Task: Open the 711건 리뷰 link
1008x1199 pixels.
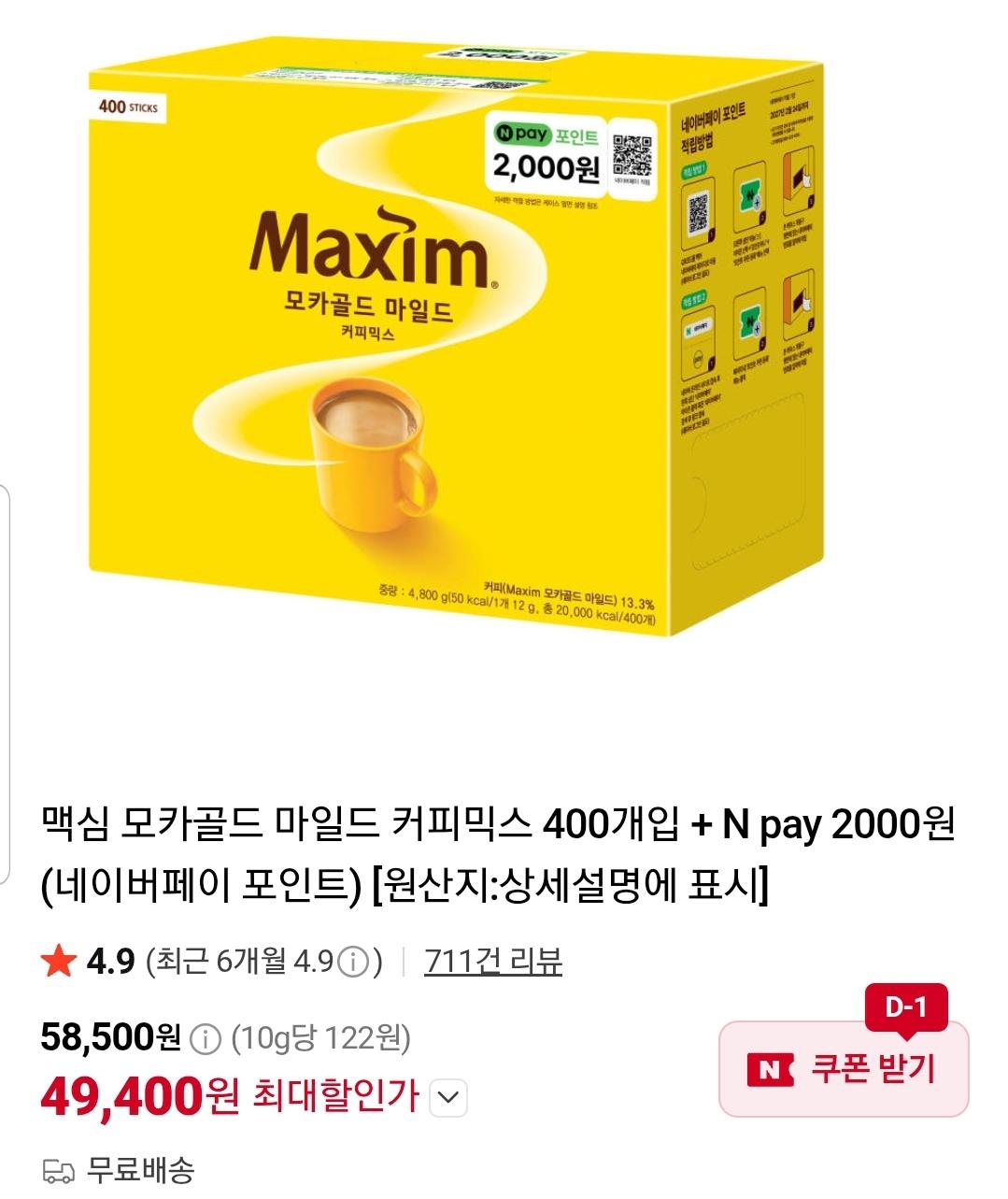Action: click(493, 961)
